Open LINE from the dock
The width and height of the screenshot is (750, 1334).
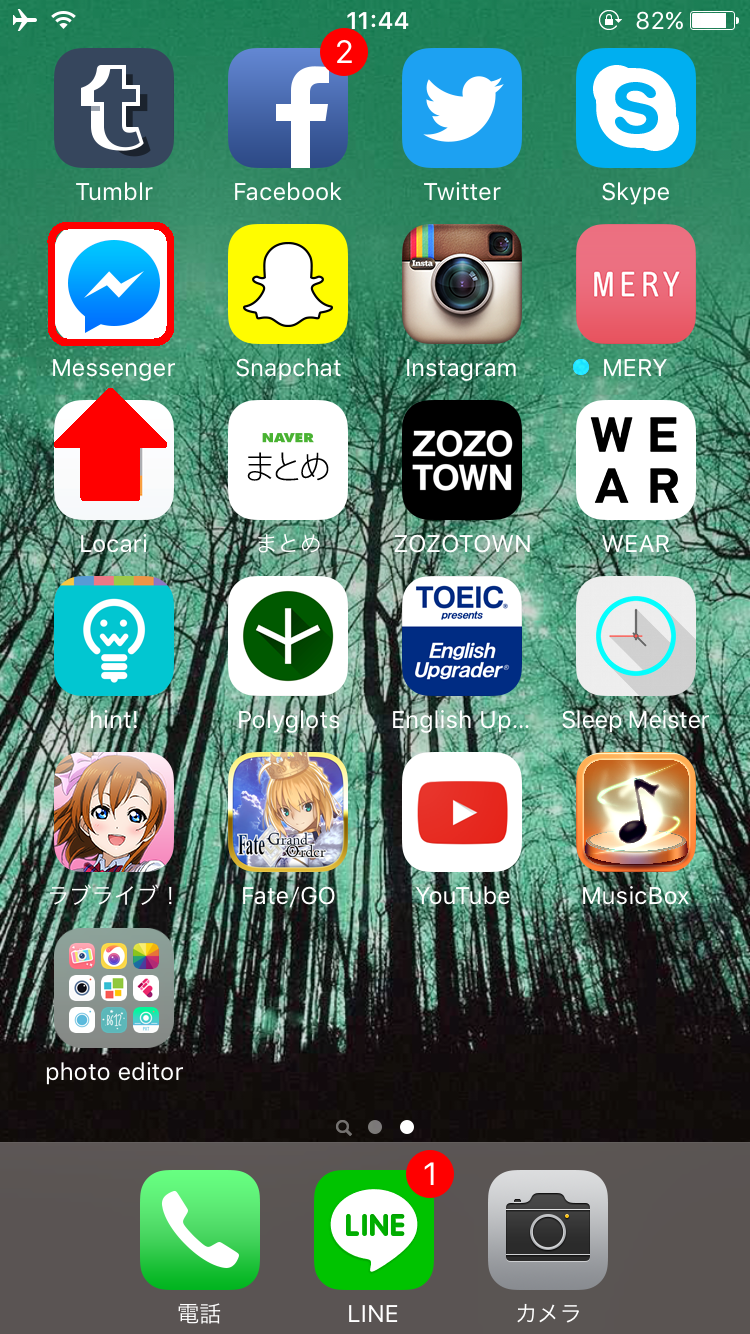374,1230
